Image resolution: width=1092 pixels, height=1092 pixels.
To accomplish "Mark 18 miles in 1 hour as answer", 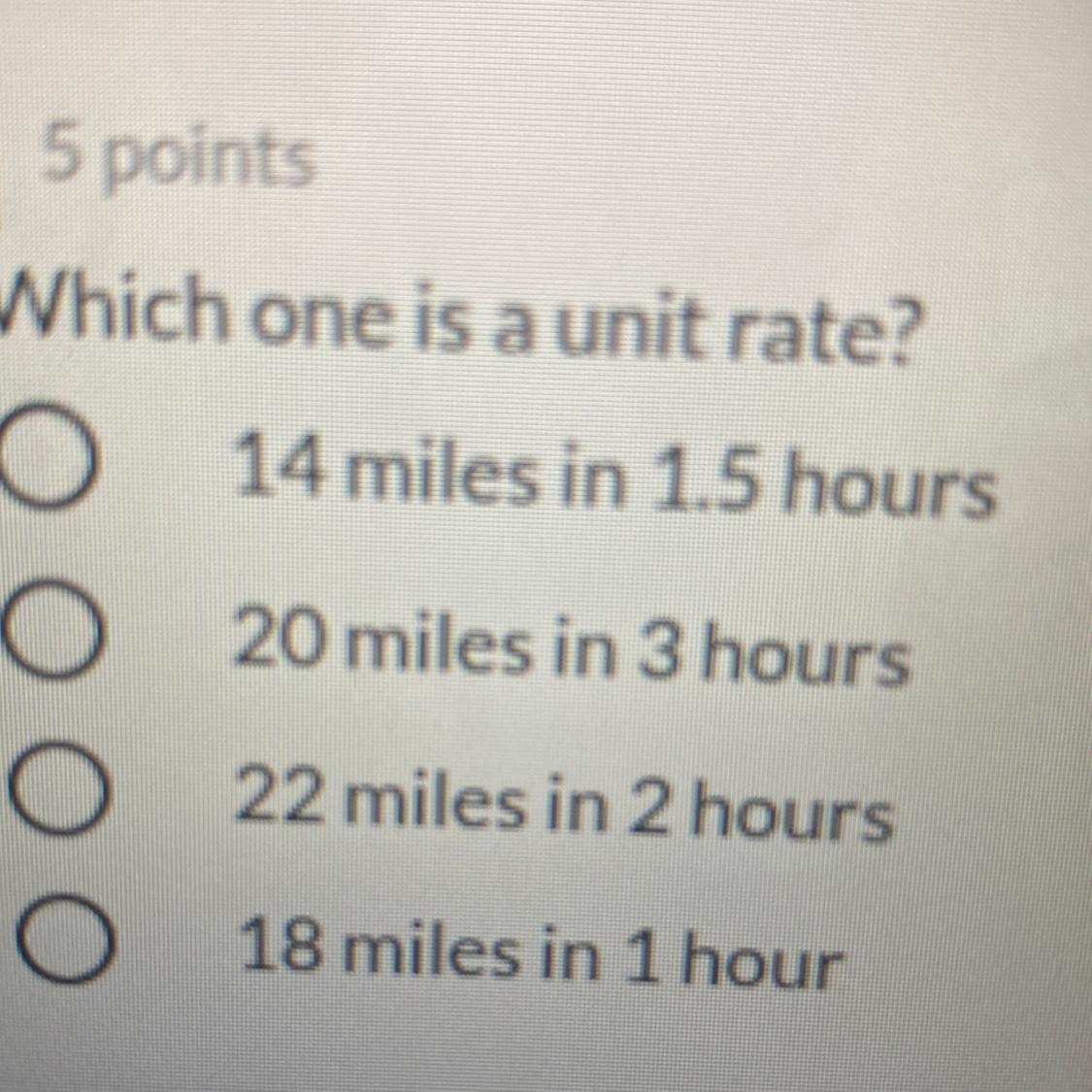I will tap(63, 938).
